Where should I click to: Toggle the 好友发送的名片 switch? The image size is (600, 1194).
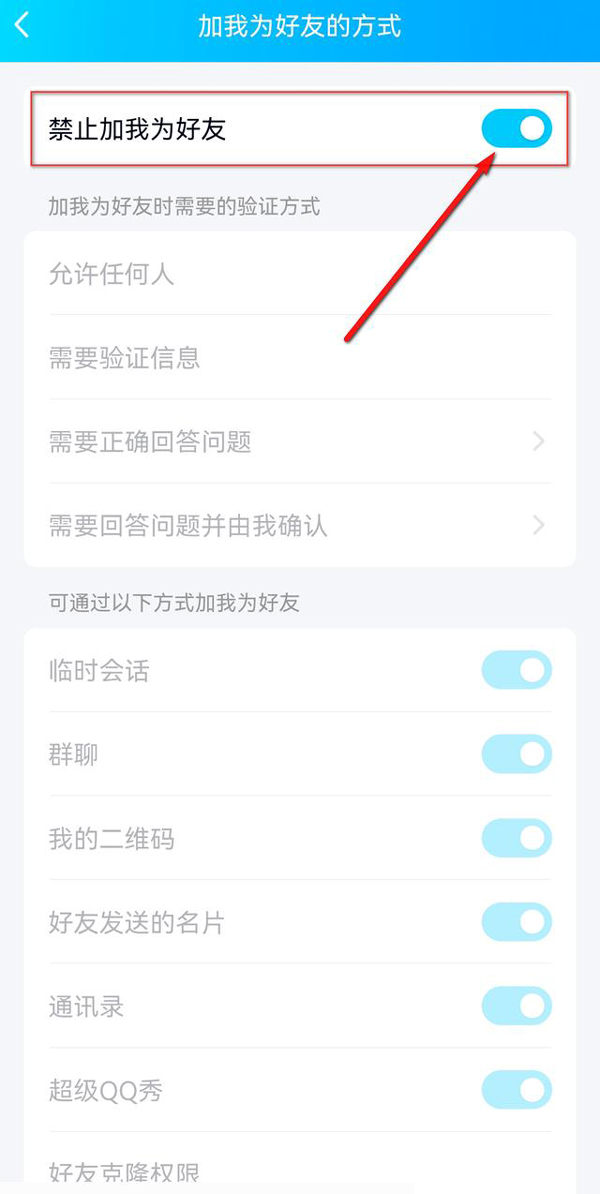coord(516,922)
